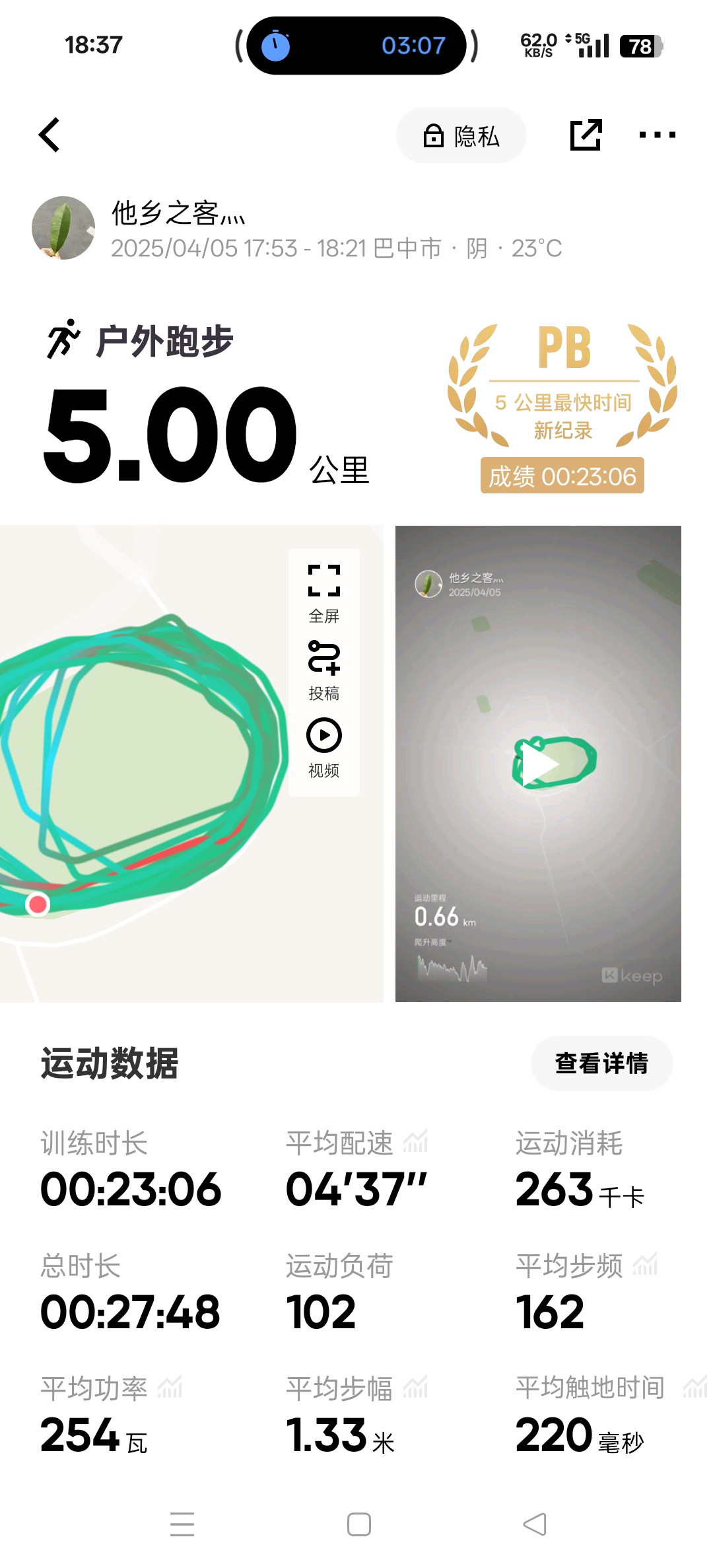Screen dimensions: 713x1568
Task: Tap the system home button
Action: [x=359, y=1524]
